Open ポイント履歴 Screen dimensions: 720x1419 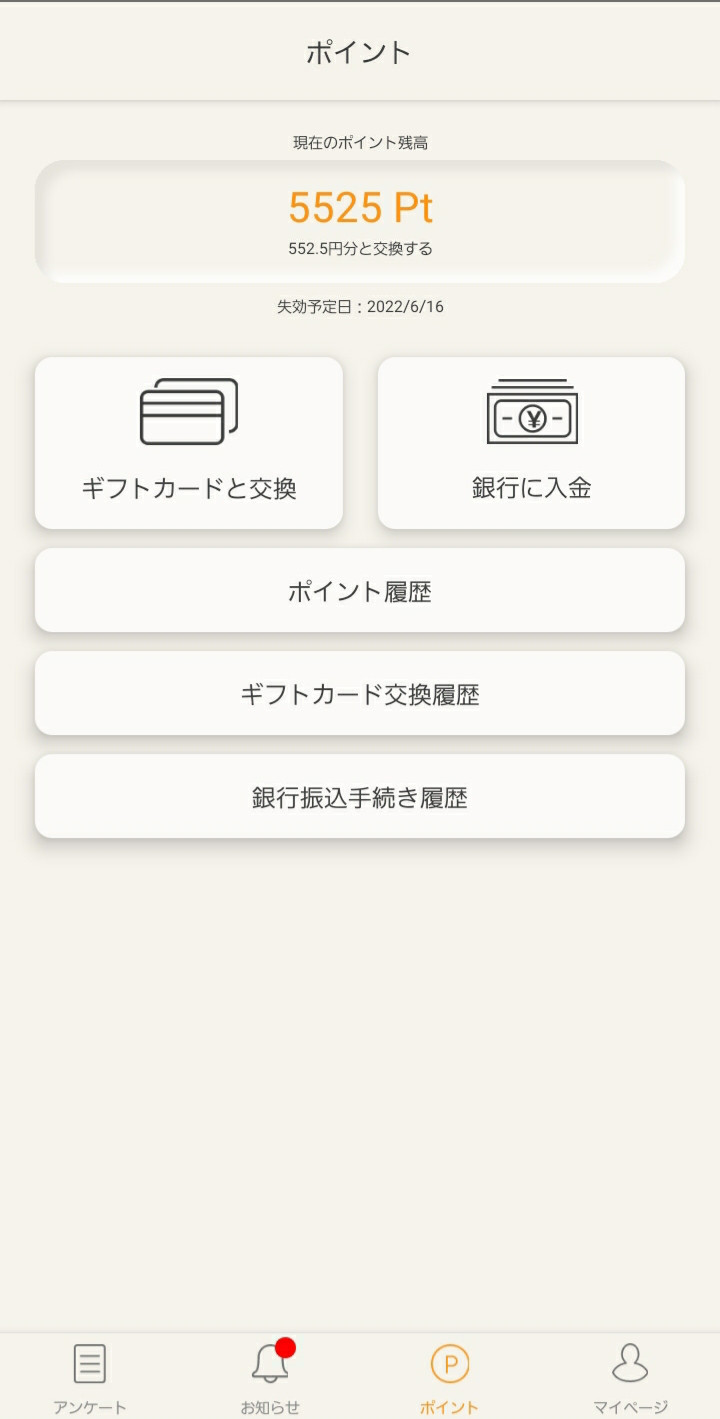(360, 590)
